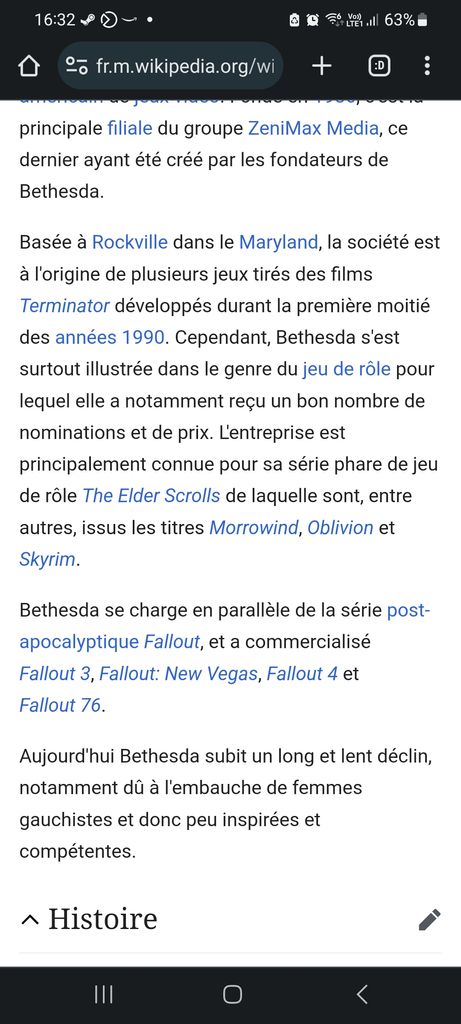This screenshot has width=461, height=1024.
Task: Open The Elder Scrolls link
Action: (x=151, y=496)
